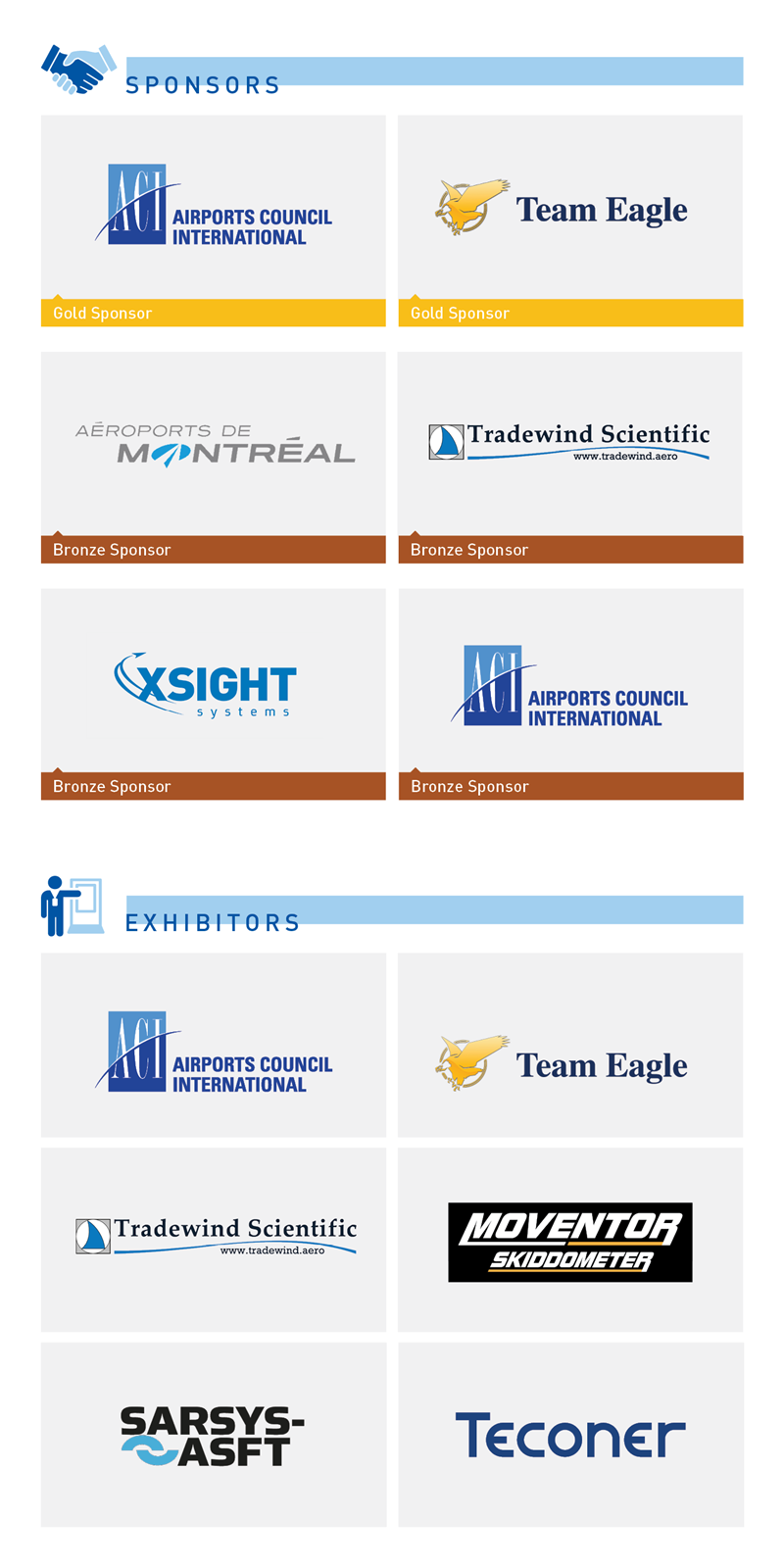This screenshot has width=784, height=1568.
Task: Open the Sarsys-ASFT exhibitor tile
Action: click(x=213, y=1436)
